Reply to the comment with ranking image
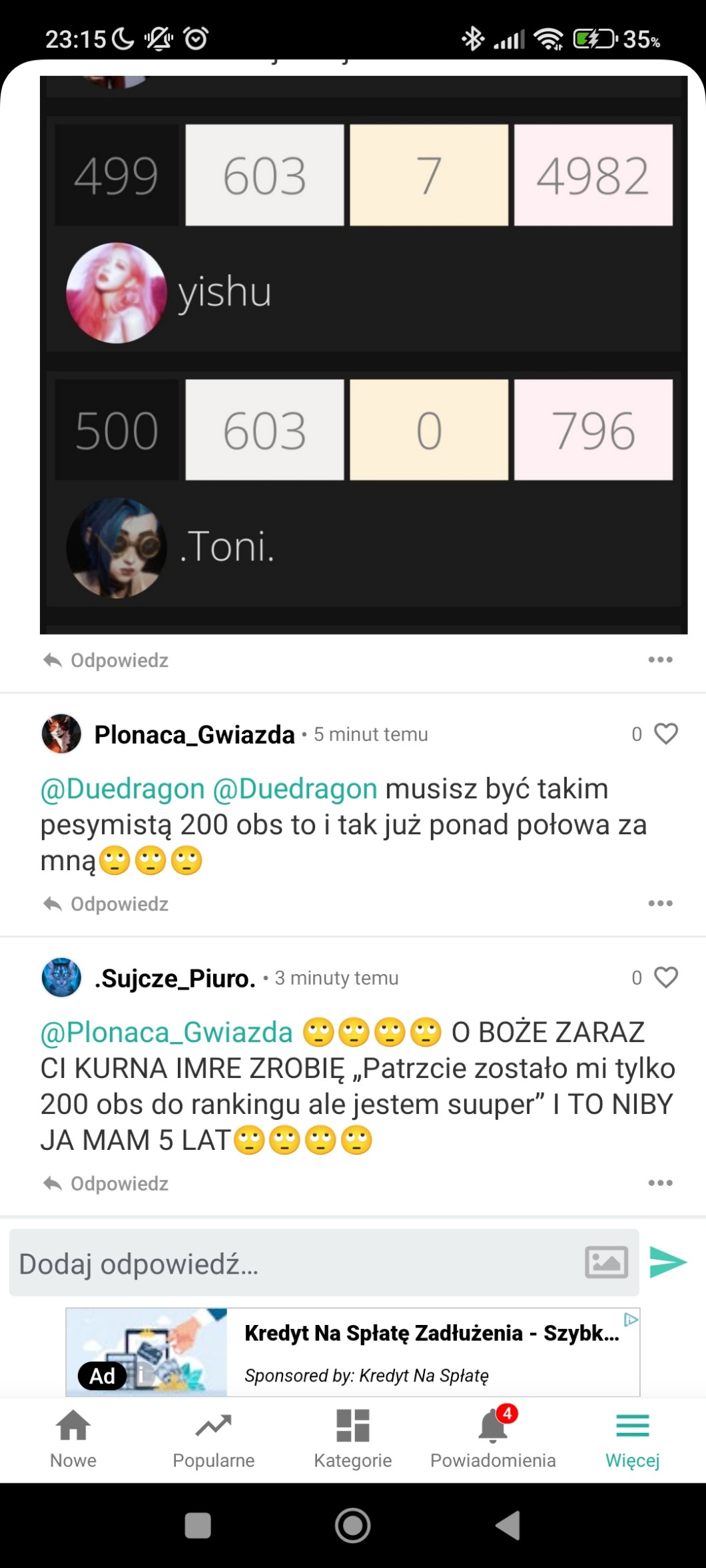The width and height of the screenshot is (706, 1568). coord(107,660)
